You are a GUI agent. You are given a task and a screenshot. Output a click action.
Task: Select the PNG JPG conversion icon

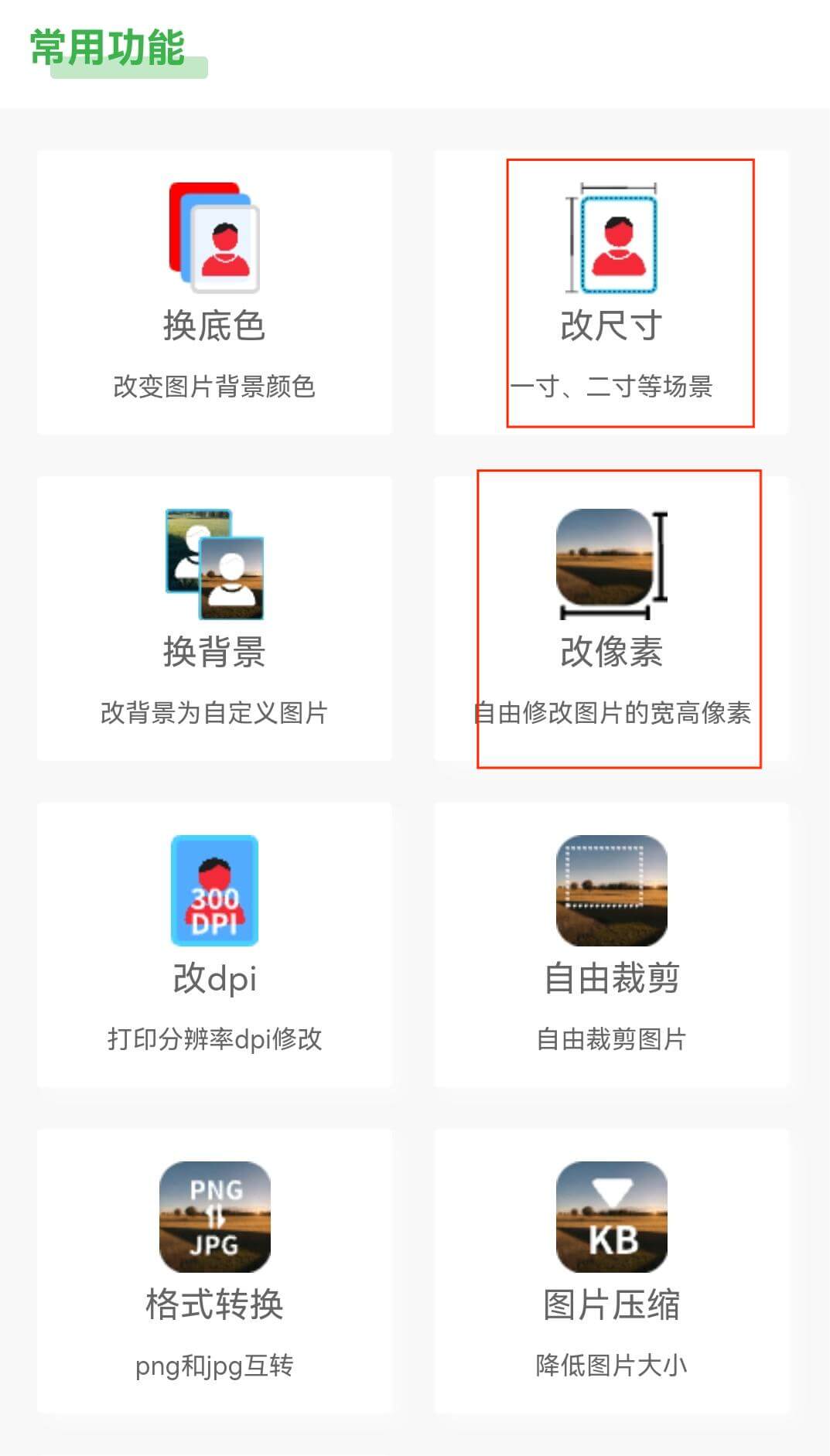[x=214, y=1216]
